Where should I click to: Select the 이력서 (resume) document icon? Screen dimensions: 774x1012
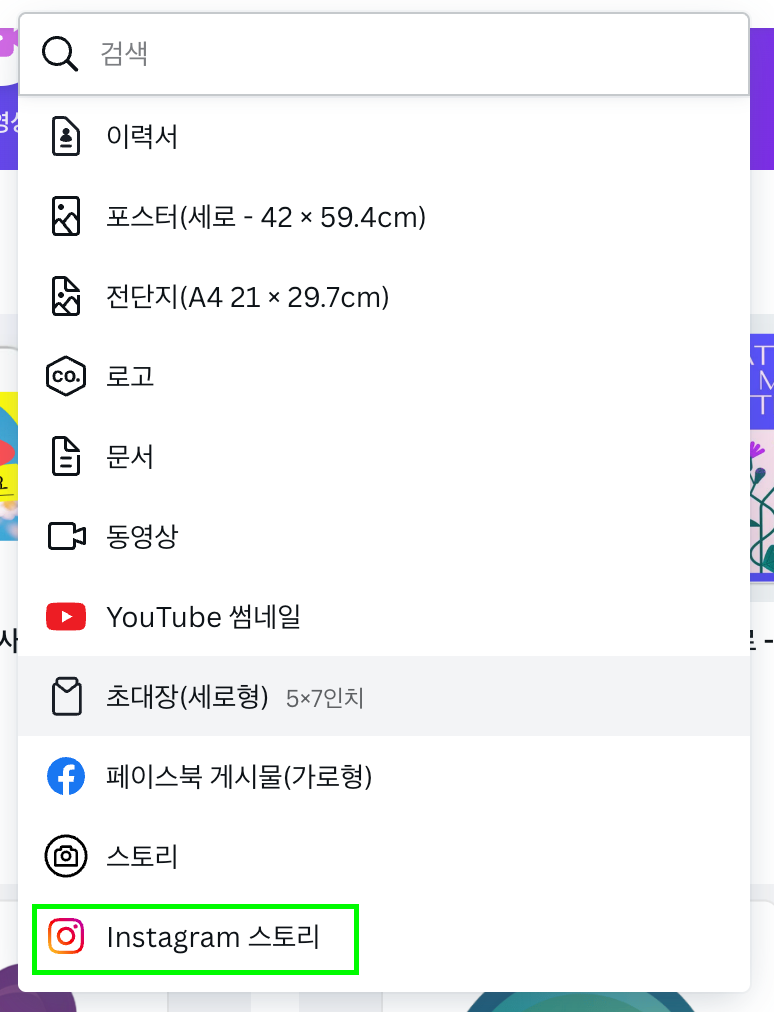click(x=65, y=137)
